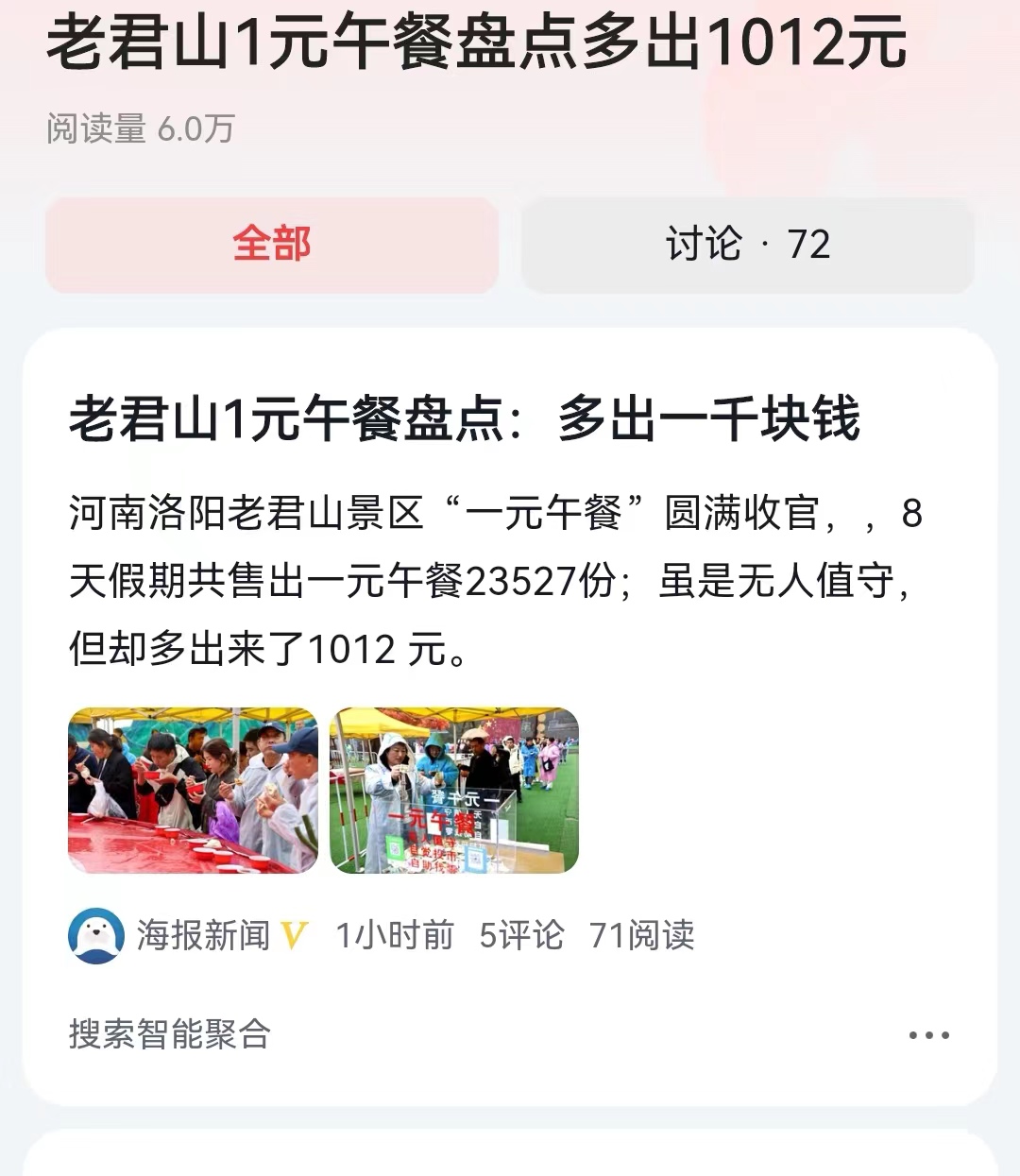Click the 71阅读 read count
Image resolution: width=1020 pixels, height=1176 pixels.
coord(643,937)
